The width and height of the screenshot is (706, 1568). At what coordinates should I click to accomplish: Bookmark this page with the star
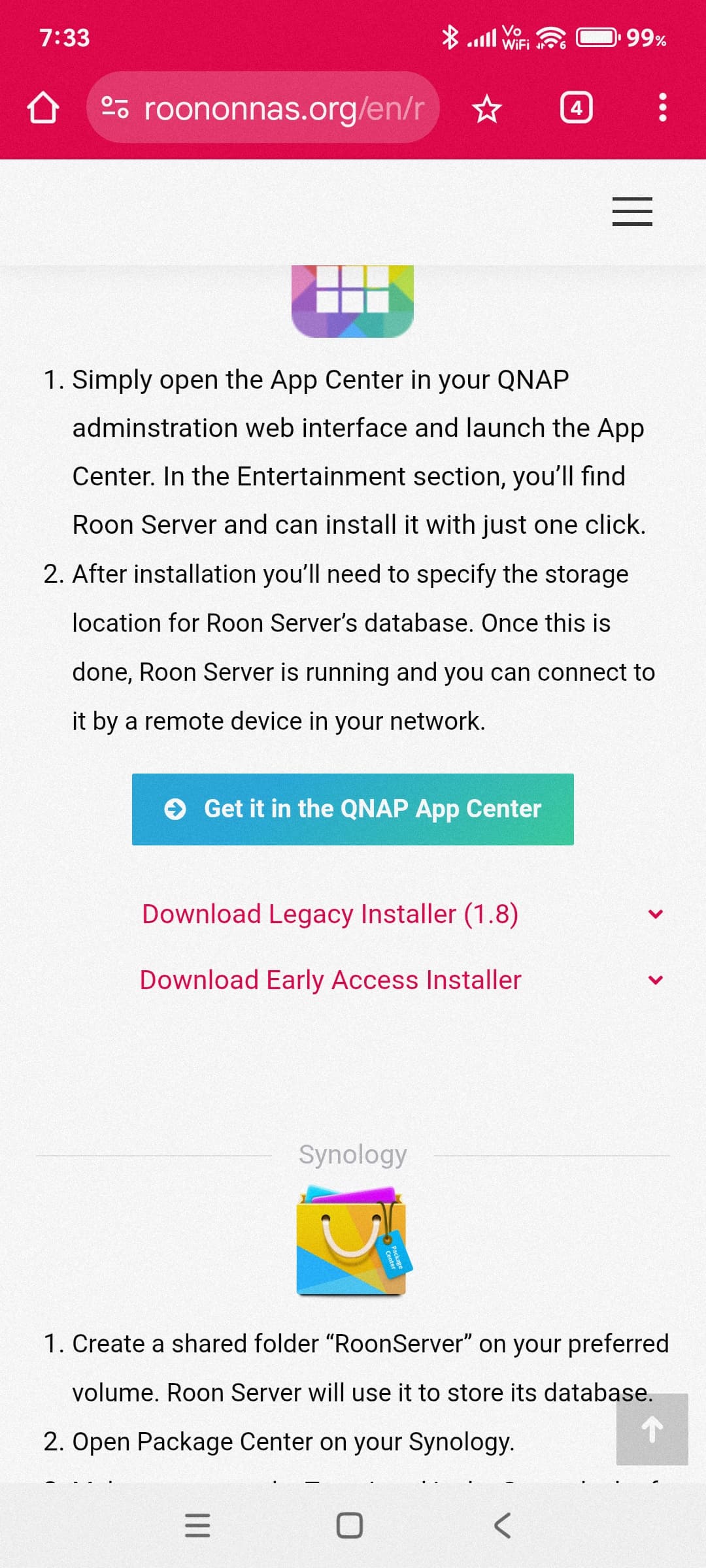coord(486,108)
